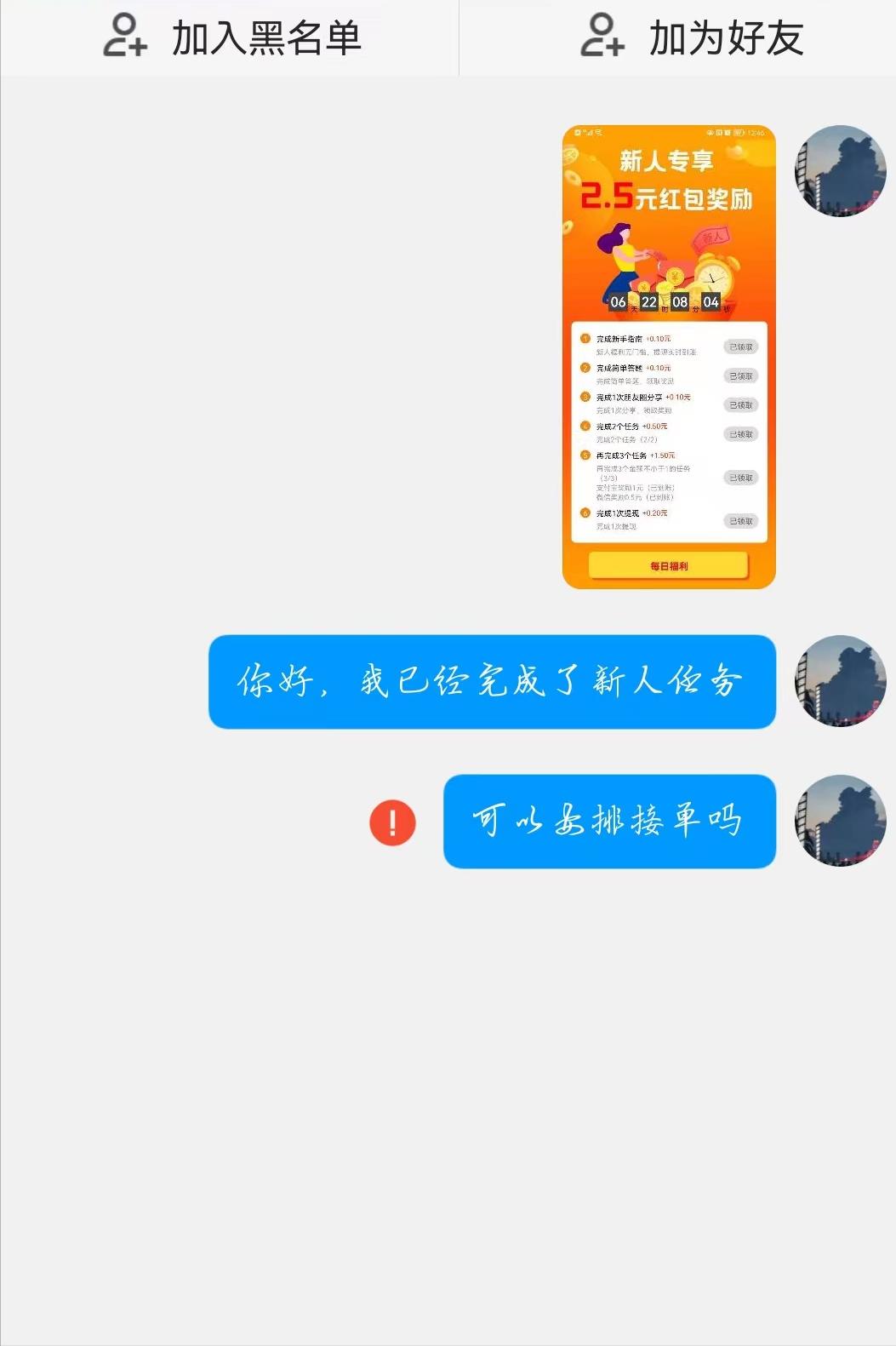Click 已领取 beside 完成2个任务

[x=741, y=432]
